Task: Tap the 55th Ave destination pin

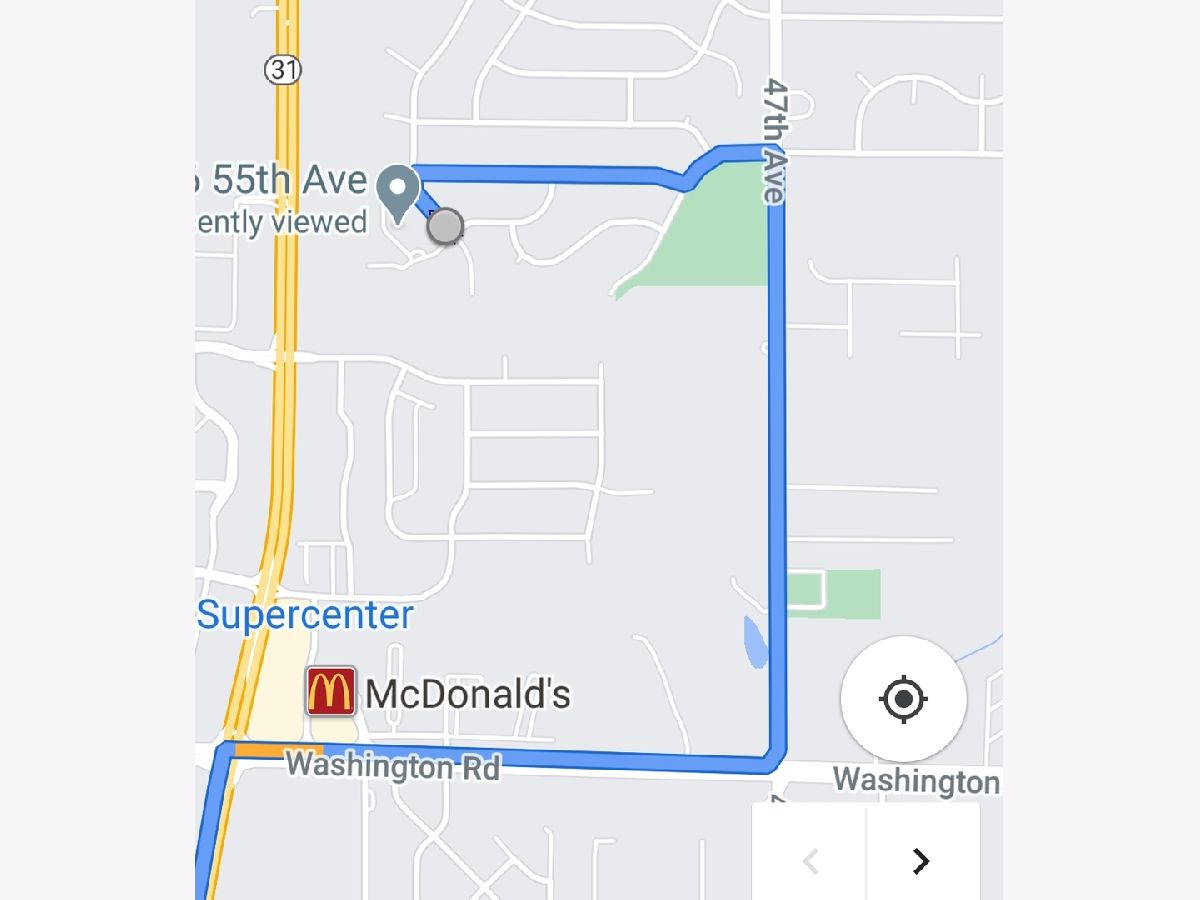Action: pos(397,190)
